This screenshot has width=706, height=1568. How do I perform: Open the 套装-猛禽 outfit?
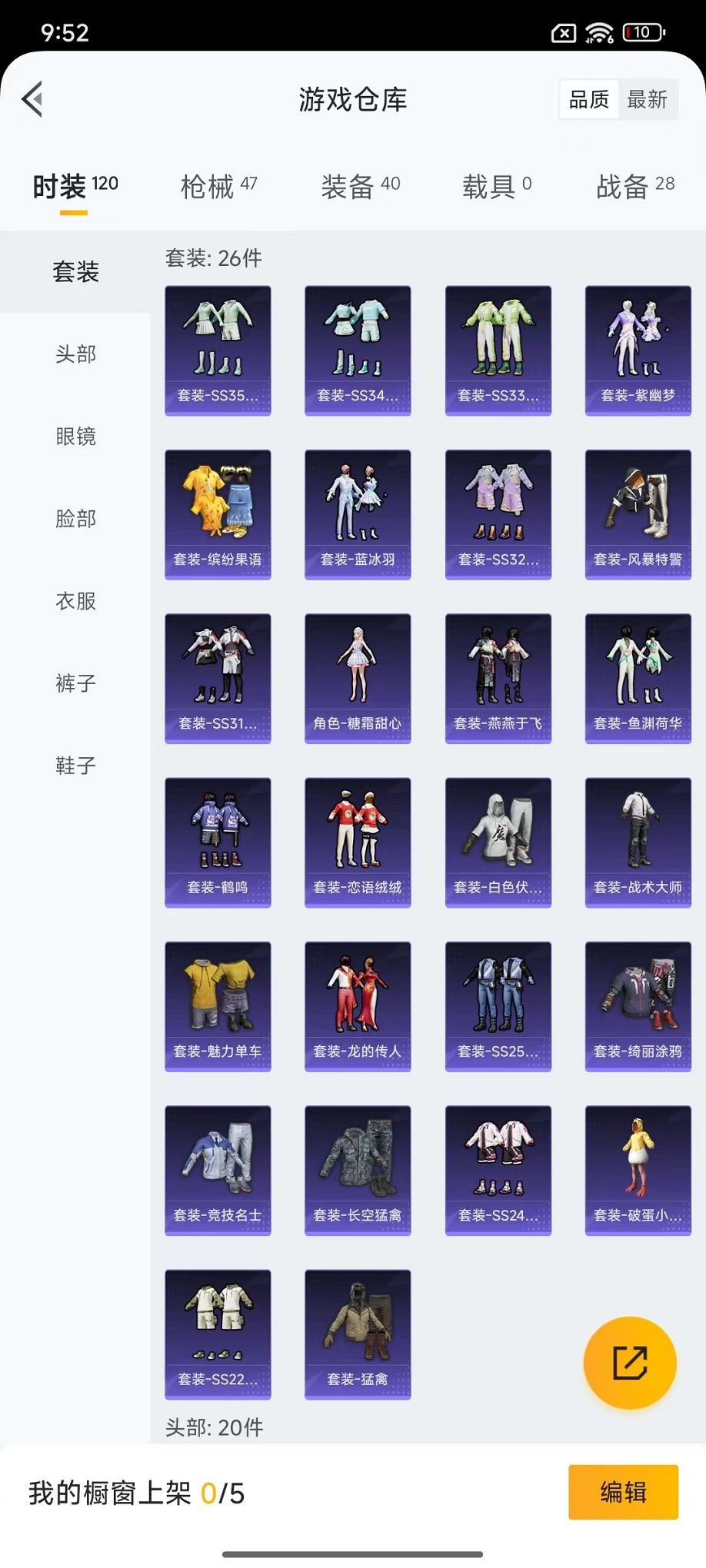point(358,1334)
